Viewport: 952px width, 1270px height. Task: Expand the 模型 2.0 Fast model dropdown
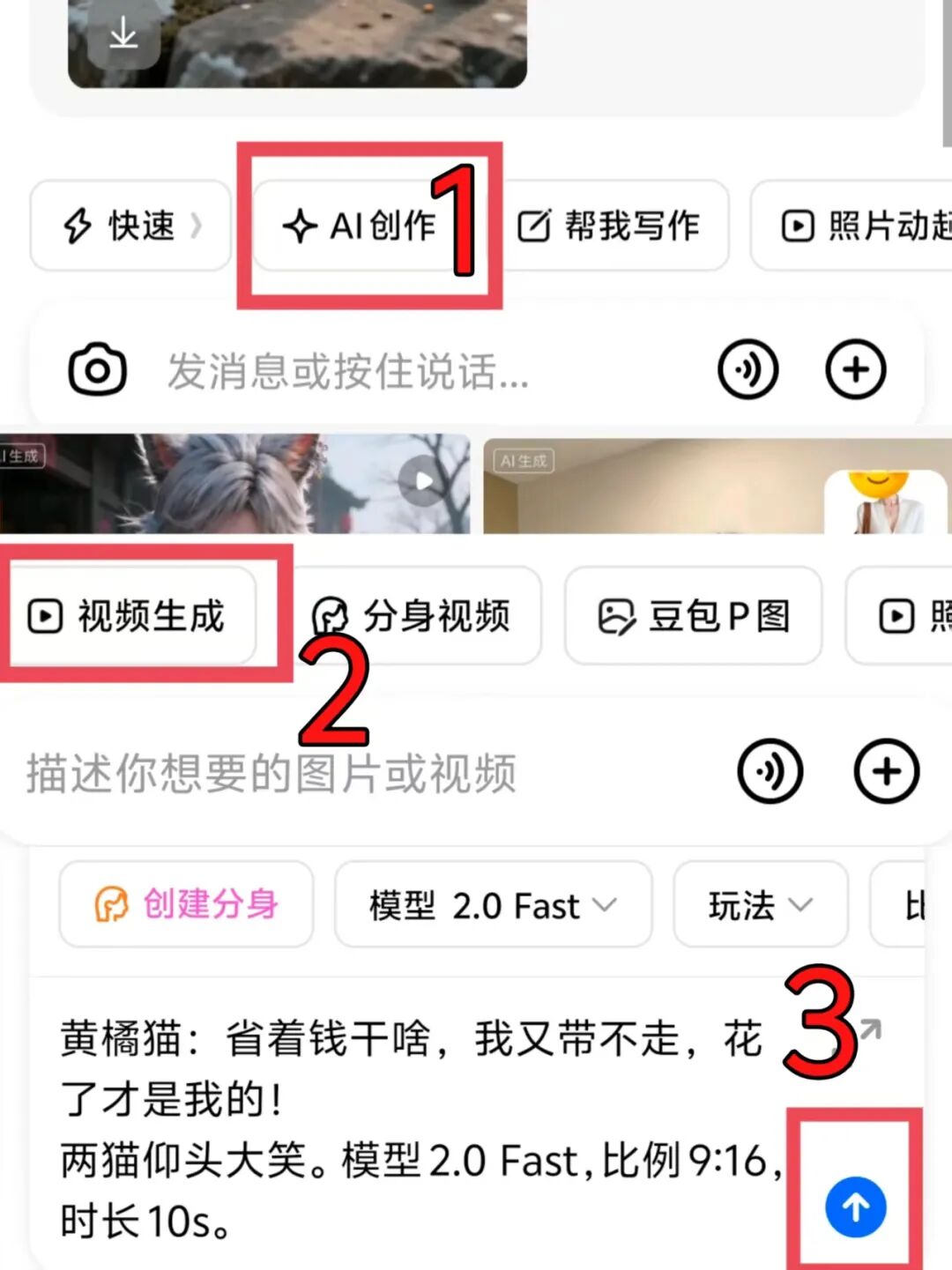(x=492, y=904)
